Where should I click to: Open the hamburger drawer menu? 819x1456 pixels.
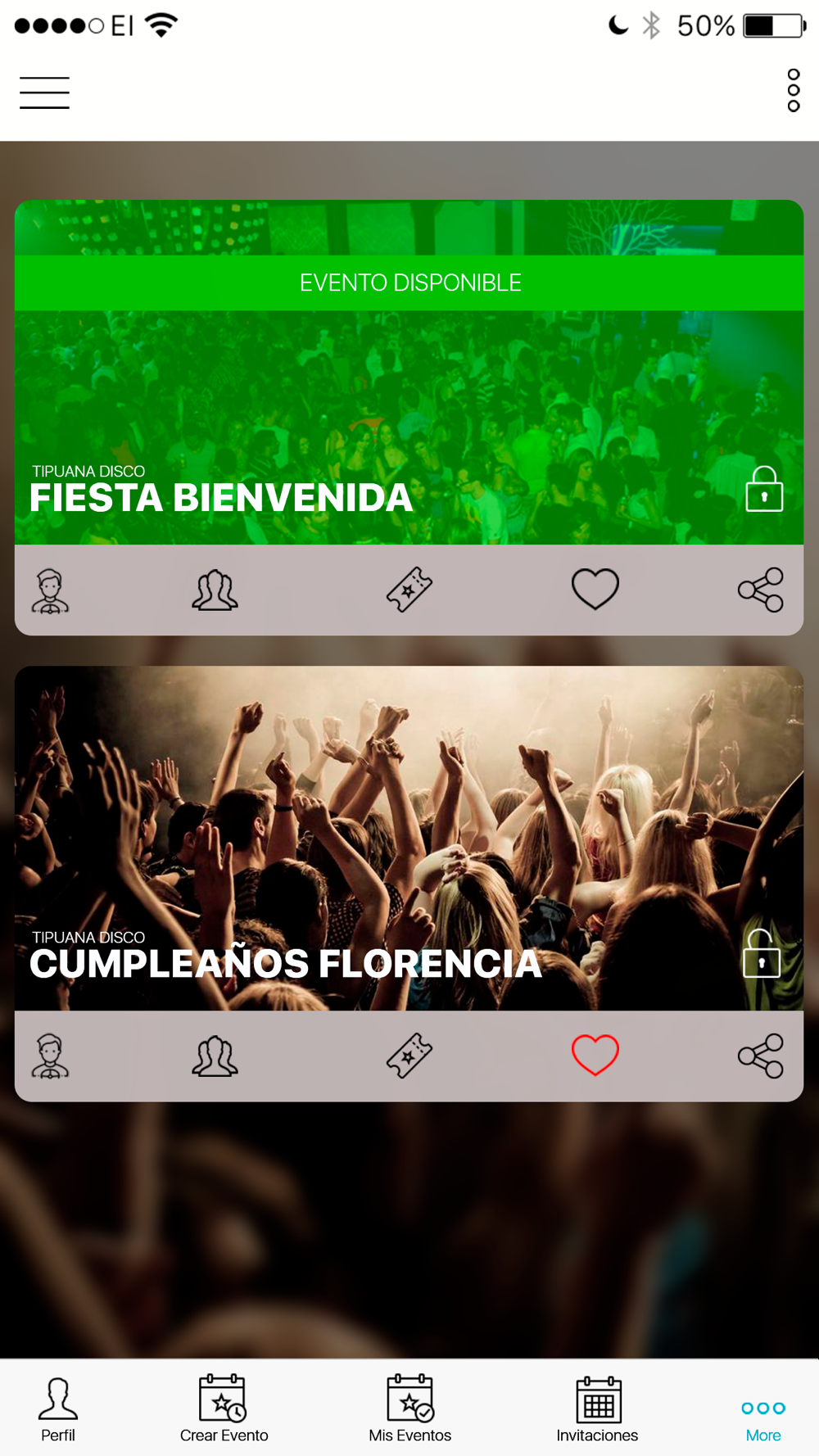click(x=44, y=93)
